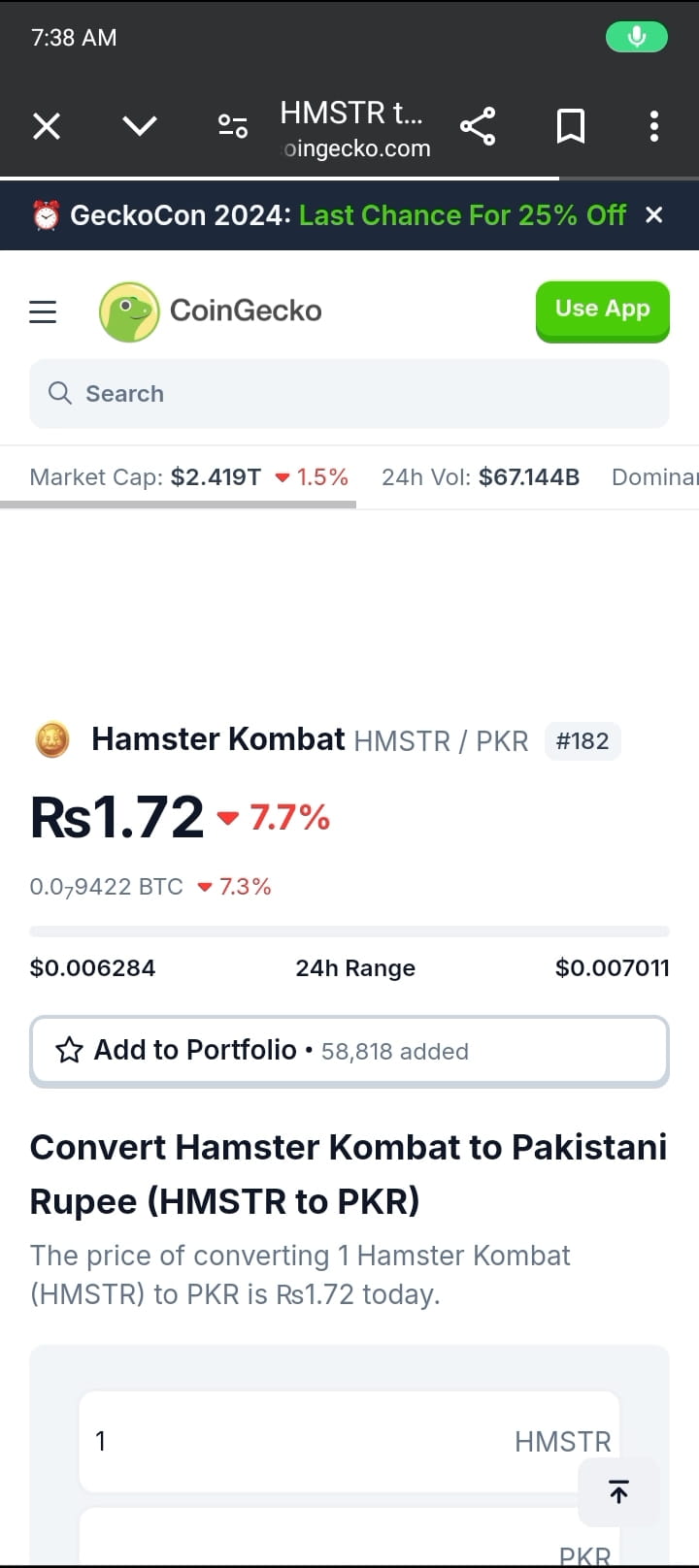Click the CoinGecko gecko logo
The height and width of the screenshot is (1568, 699).
click(x=130, y=310)
